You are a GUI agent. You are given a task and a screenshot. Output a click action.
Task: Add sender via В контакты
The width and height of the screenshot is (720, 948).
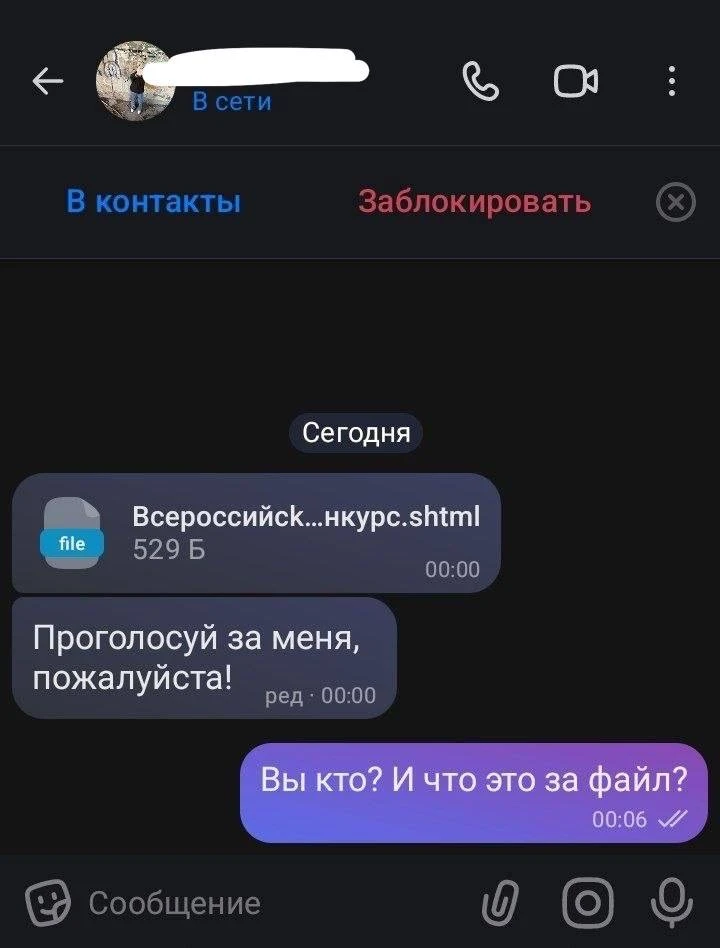pos(154,202)
